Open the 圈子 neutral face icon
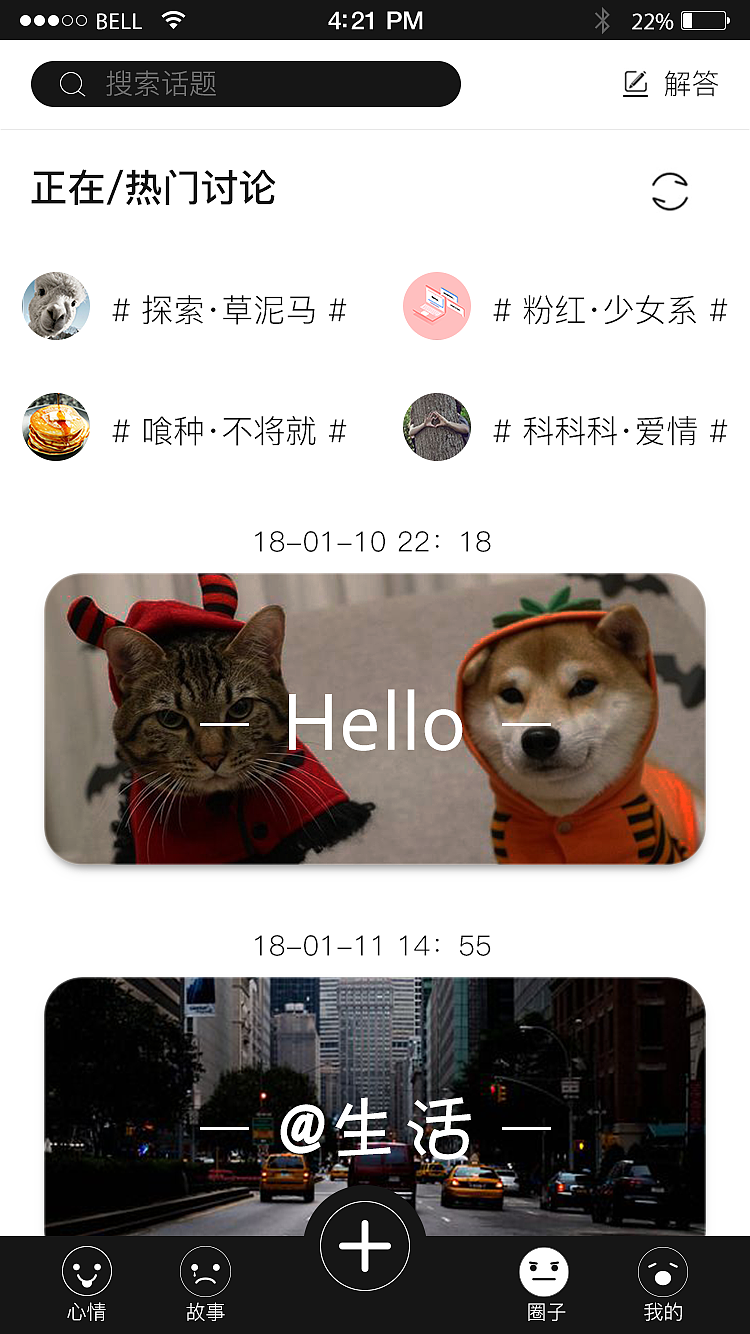 pyautogui.click(x=544, y=1270)
